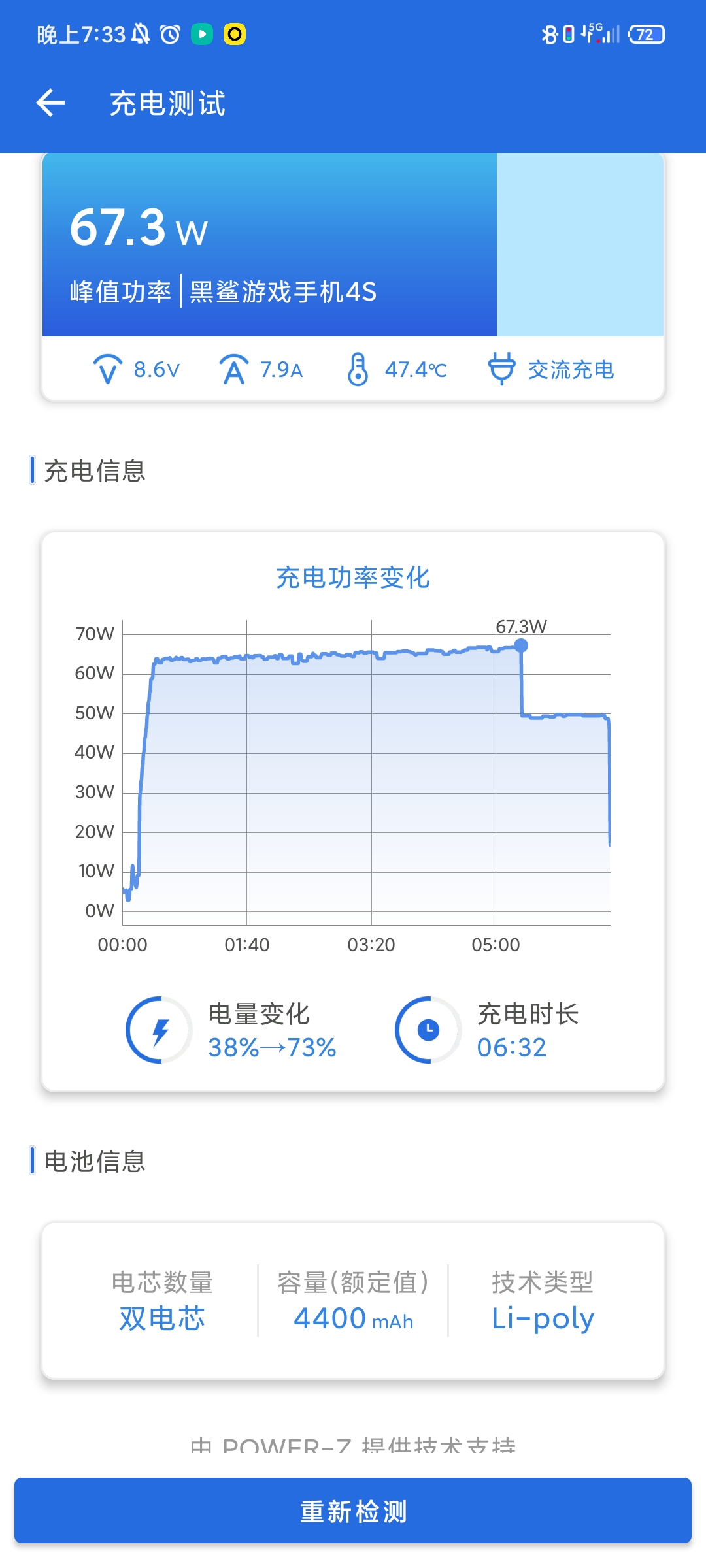The image size is (706, 1568).
Task: Tap the 重新检测 button
Action: click(x=353, y=1511)
